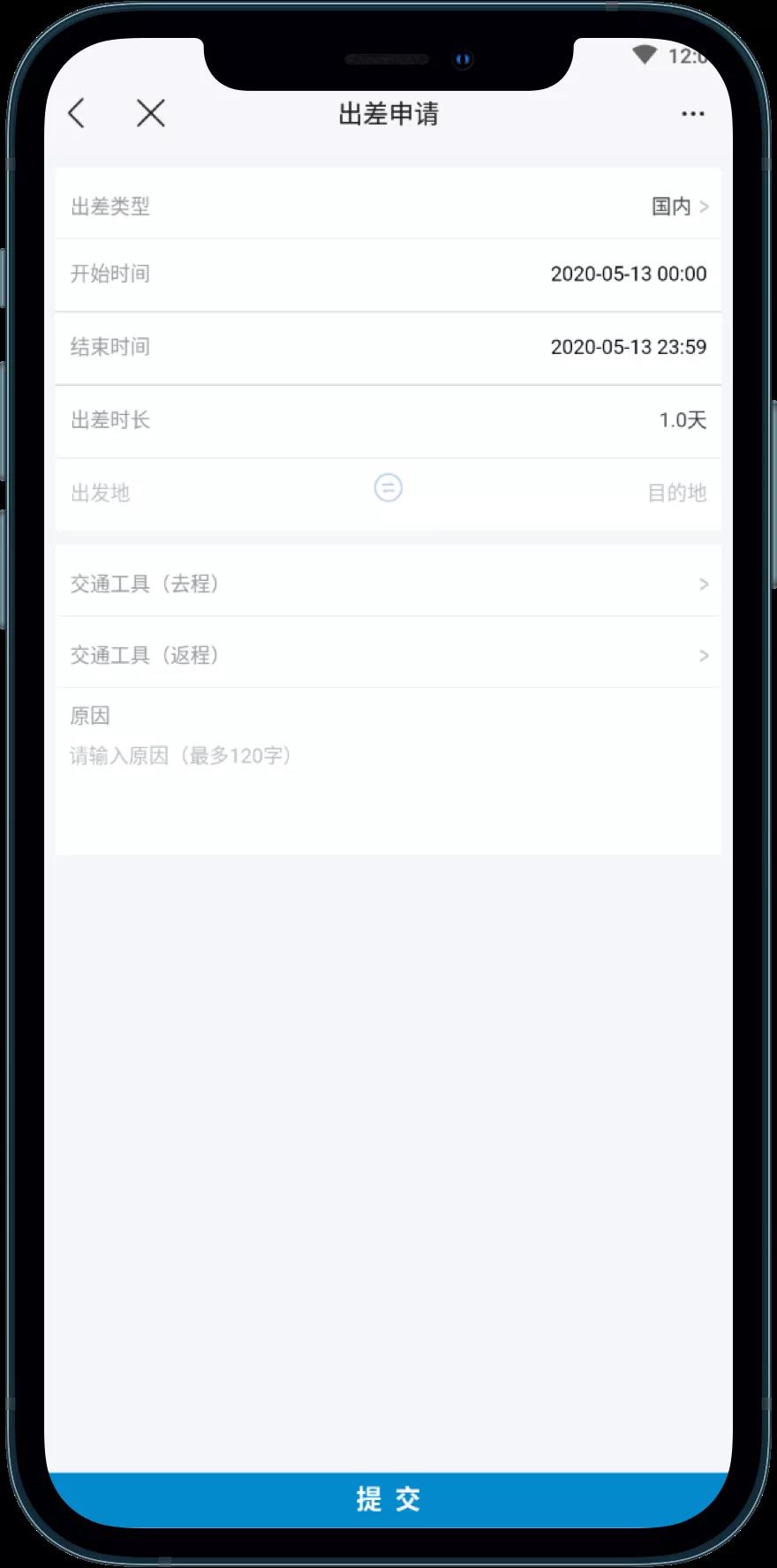Change 出差类型 from 国内
Screen dimensions: 777x1568
tap(388, 206)
